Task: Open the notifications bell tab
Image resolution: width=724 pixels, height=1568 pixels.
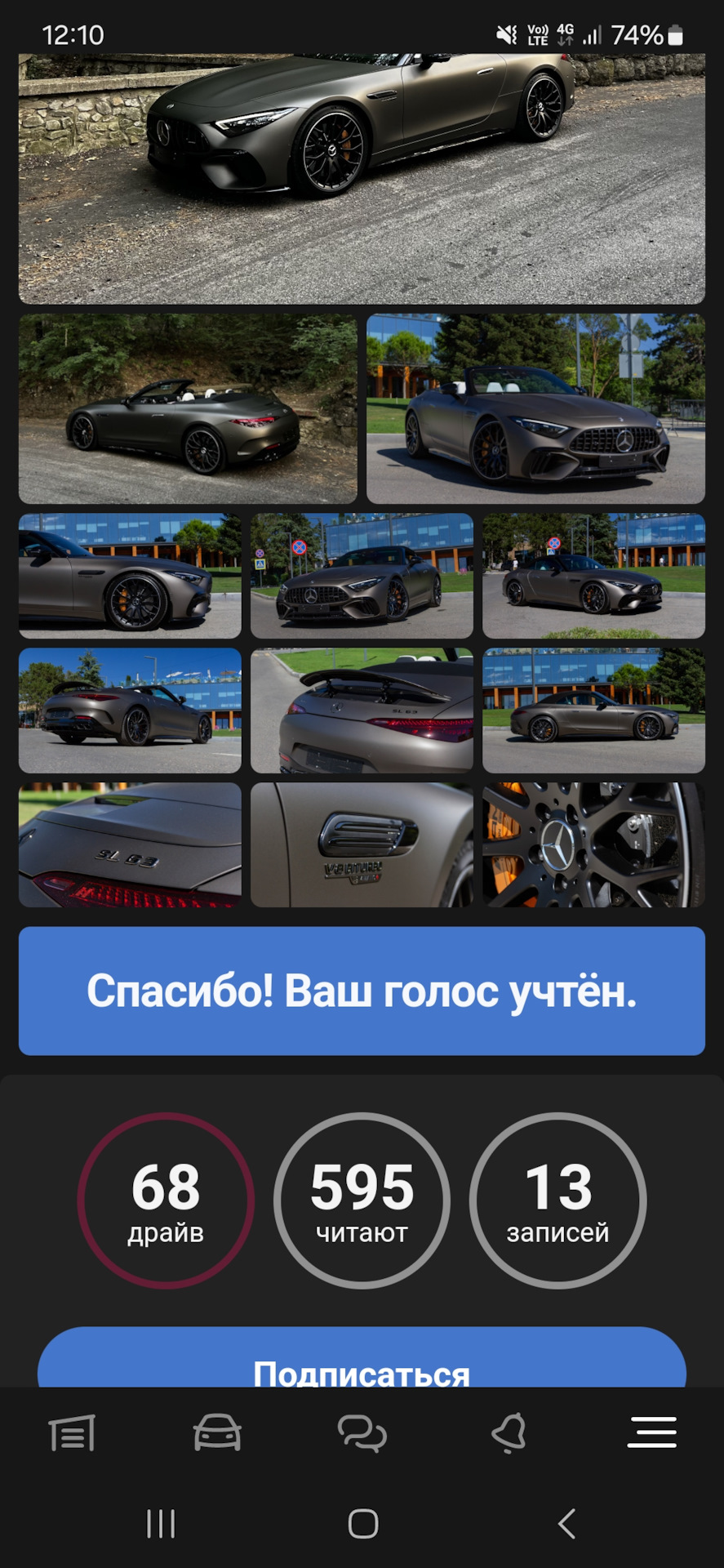Action: click(x=508, y=1433)
